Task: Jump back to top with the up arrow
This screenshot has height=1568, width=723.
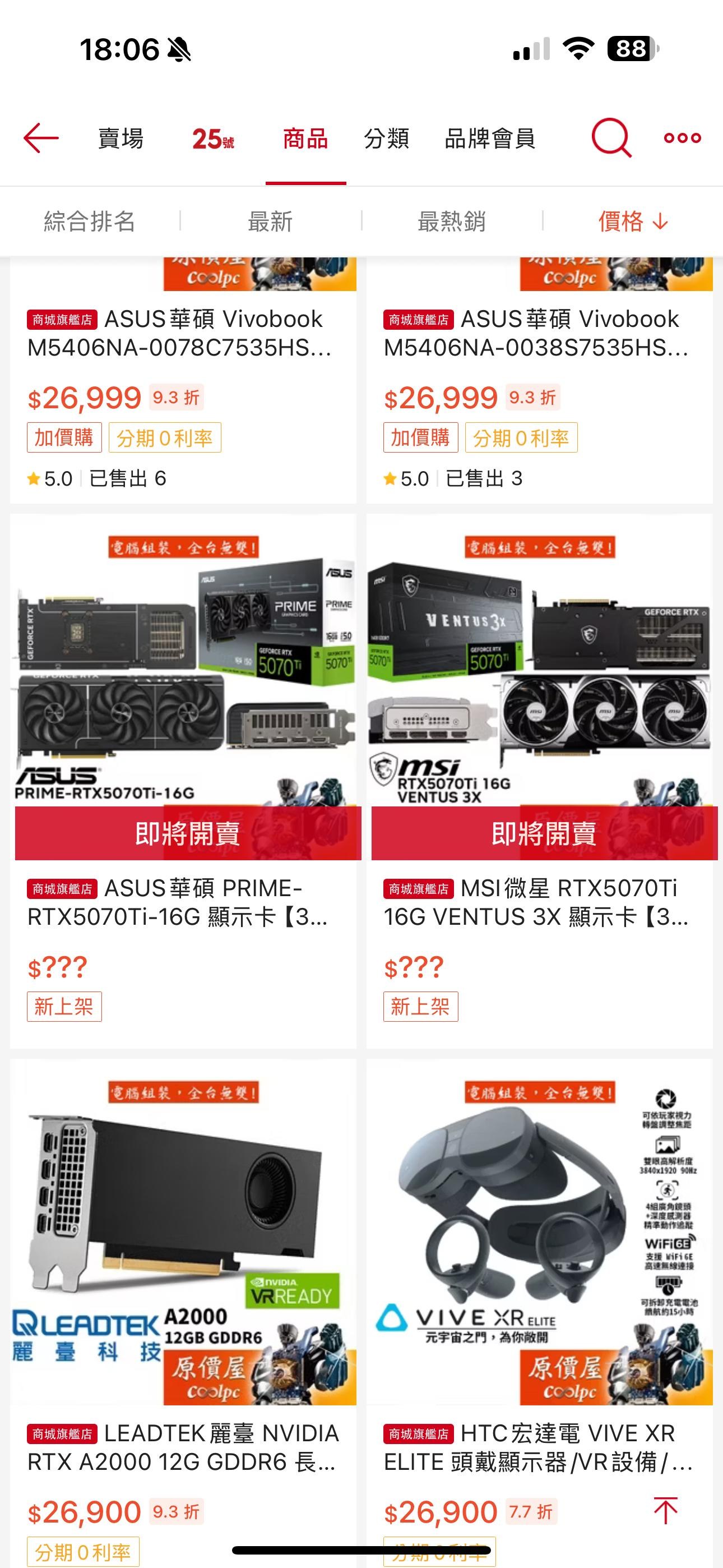Action: click(x=665, y=1511)
